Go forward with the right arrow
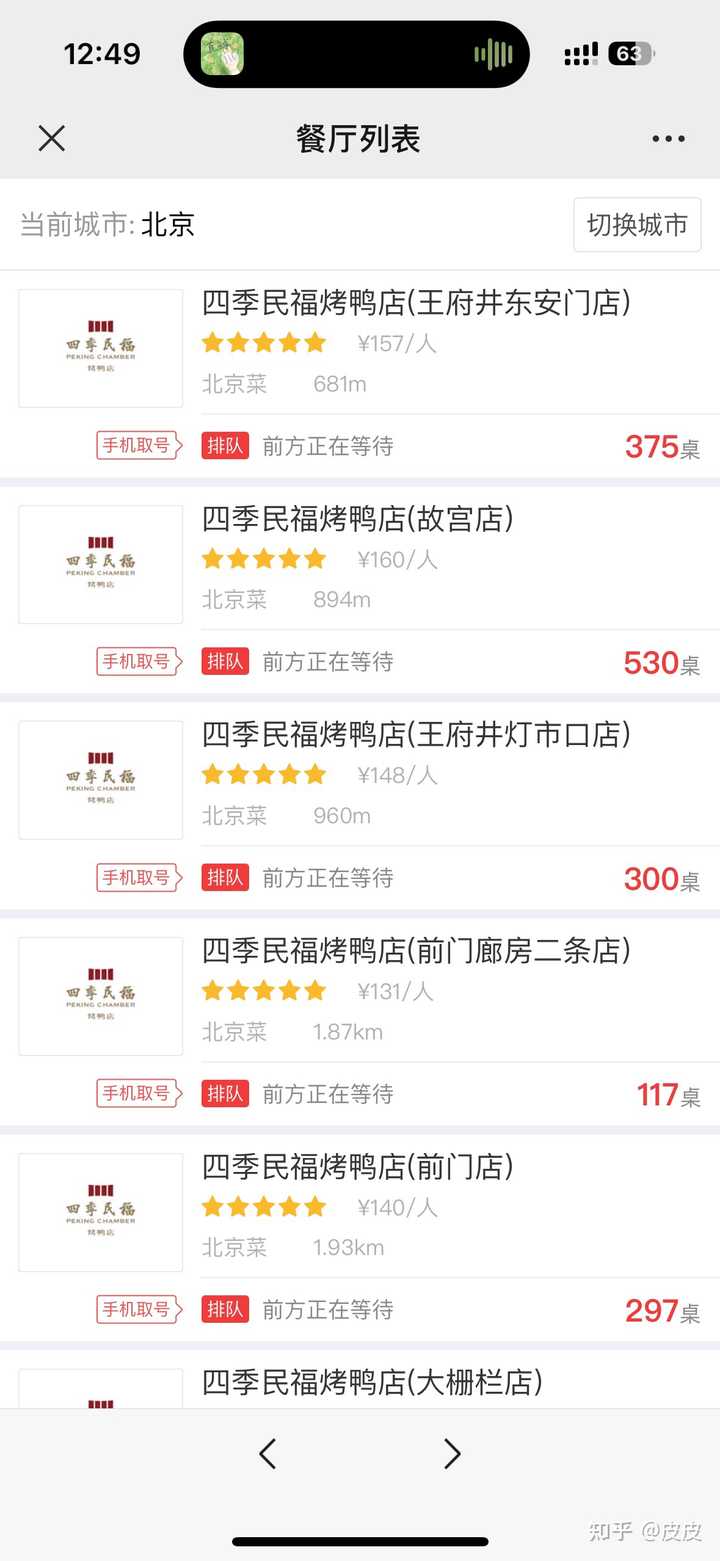Screen dimensions: 720x1561 pyautogui.click(x=452, y=1453)
